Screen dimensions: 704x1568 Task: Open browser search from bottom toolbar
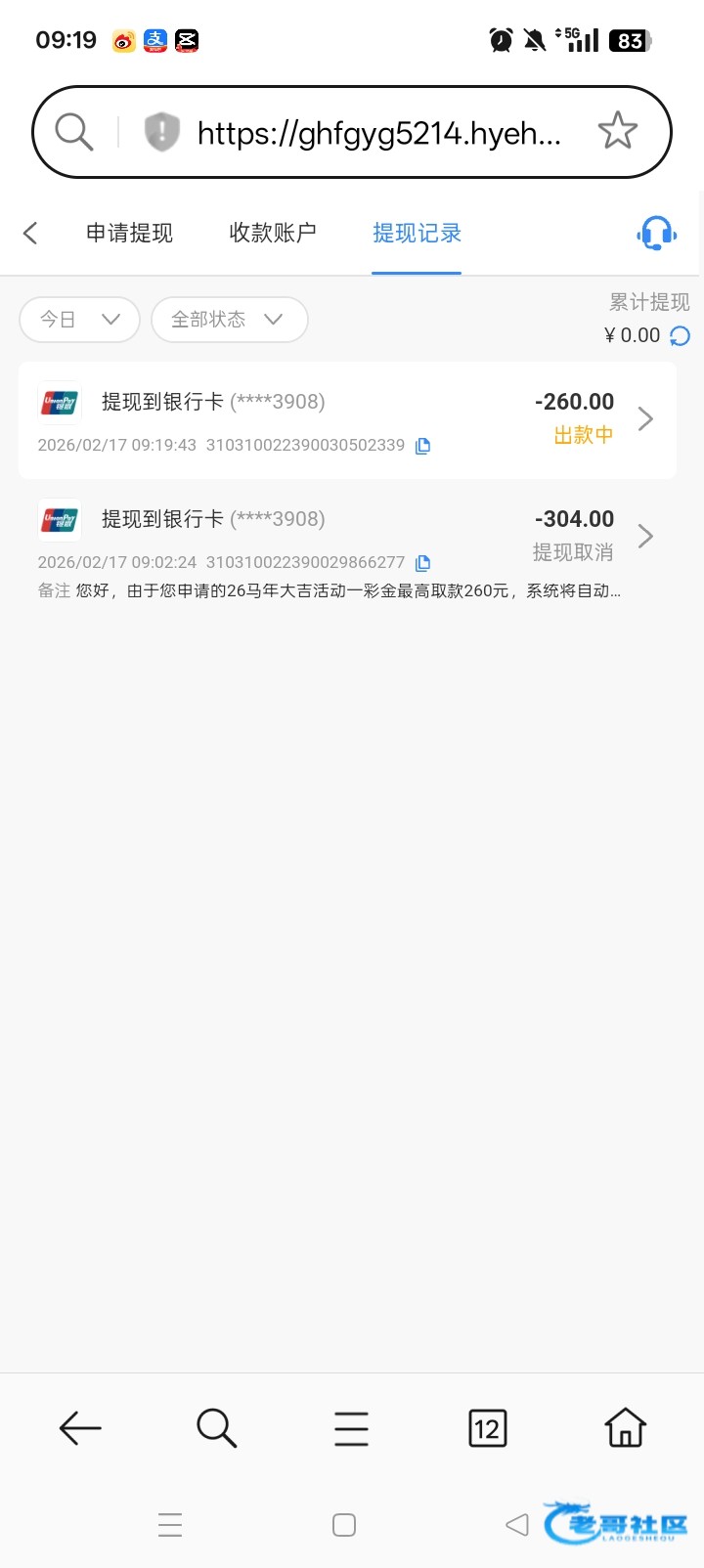coord(216,1428)
